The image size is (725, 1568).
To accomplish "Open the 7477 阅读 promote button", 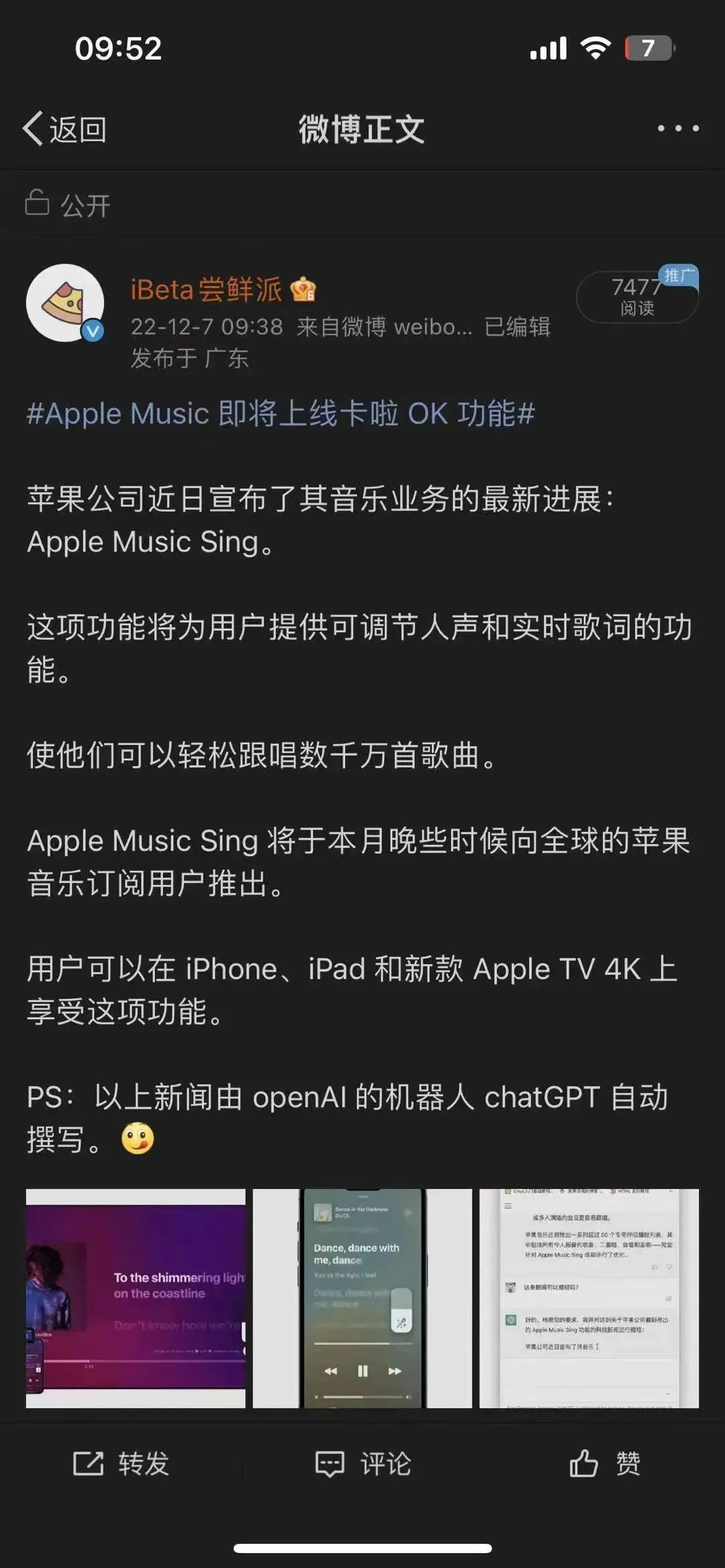I will point(636,297).
